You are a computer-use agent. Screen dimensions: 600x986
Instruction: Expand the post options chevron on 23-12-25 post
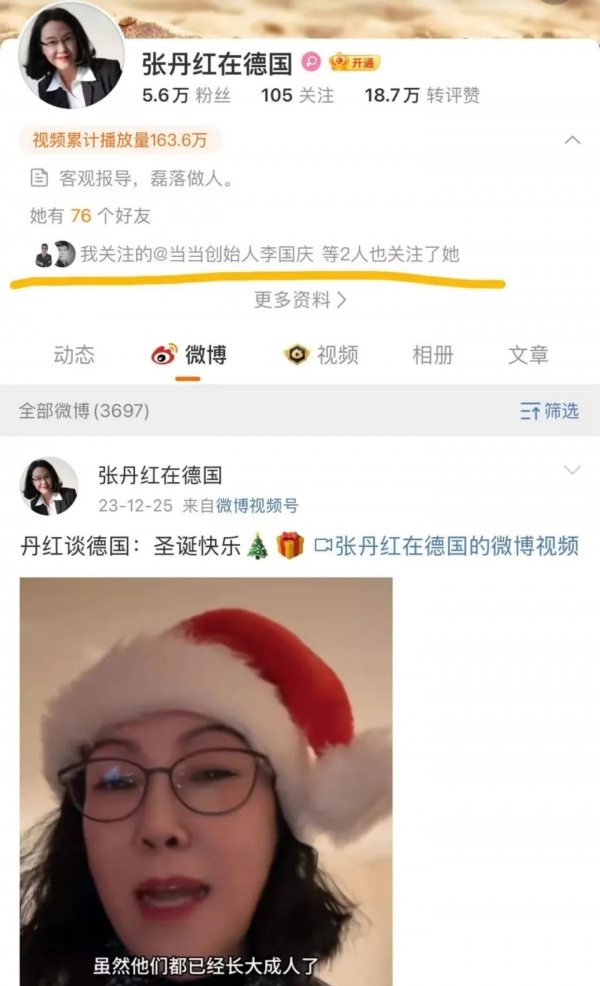click(572, 470)
